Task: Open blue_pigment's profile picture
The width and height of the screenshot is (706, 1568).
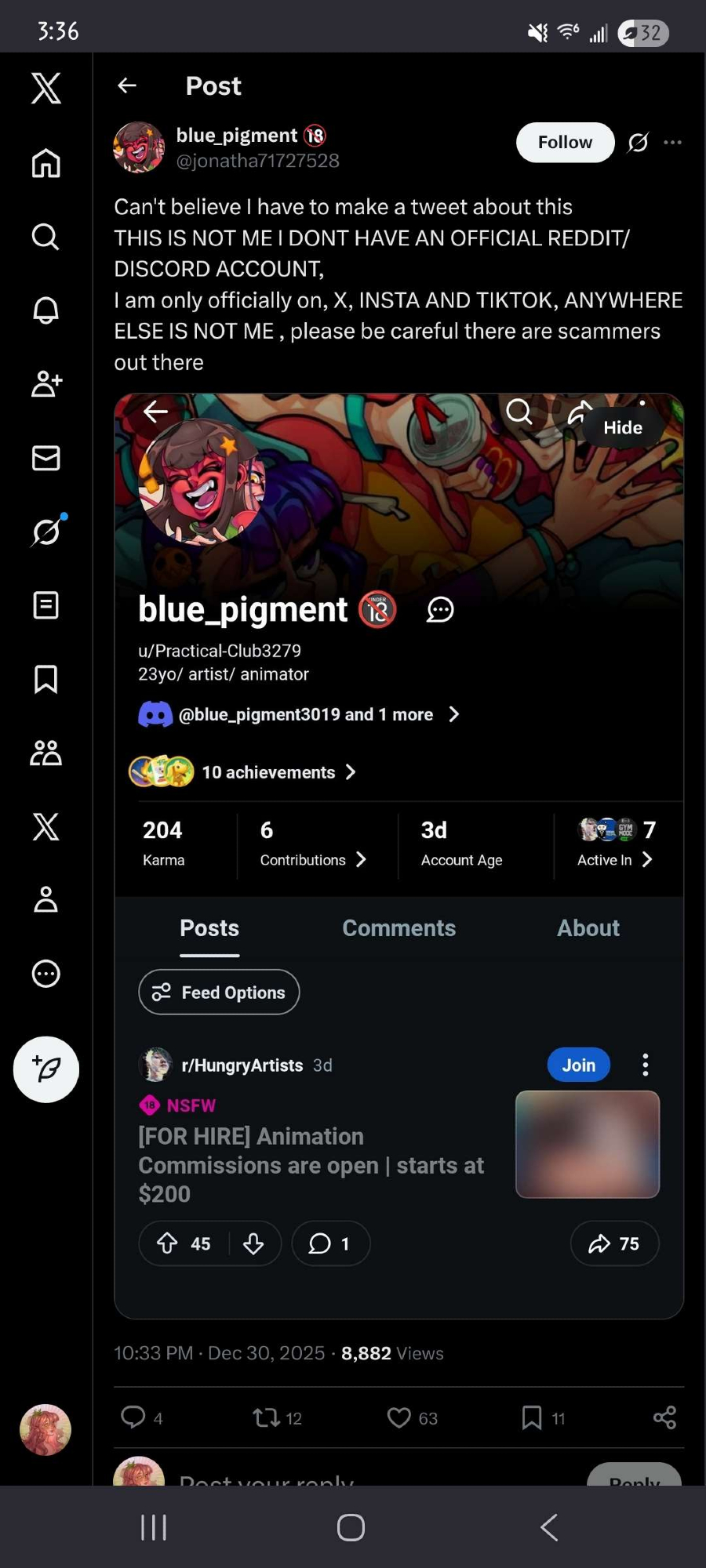Action: click(x=139, y=147)
